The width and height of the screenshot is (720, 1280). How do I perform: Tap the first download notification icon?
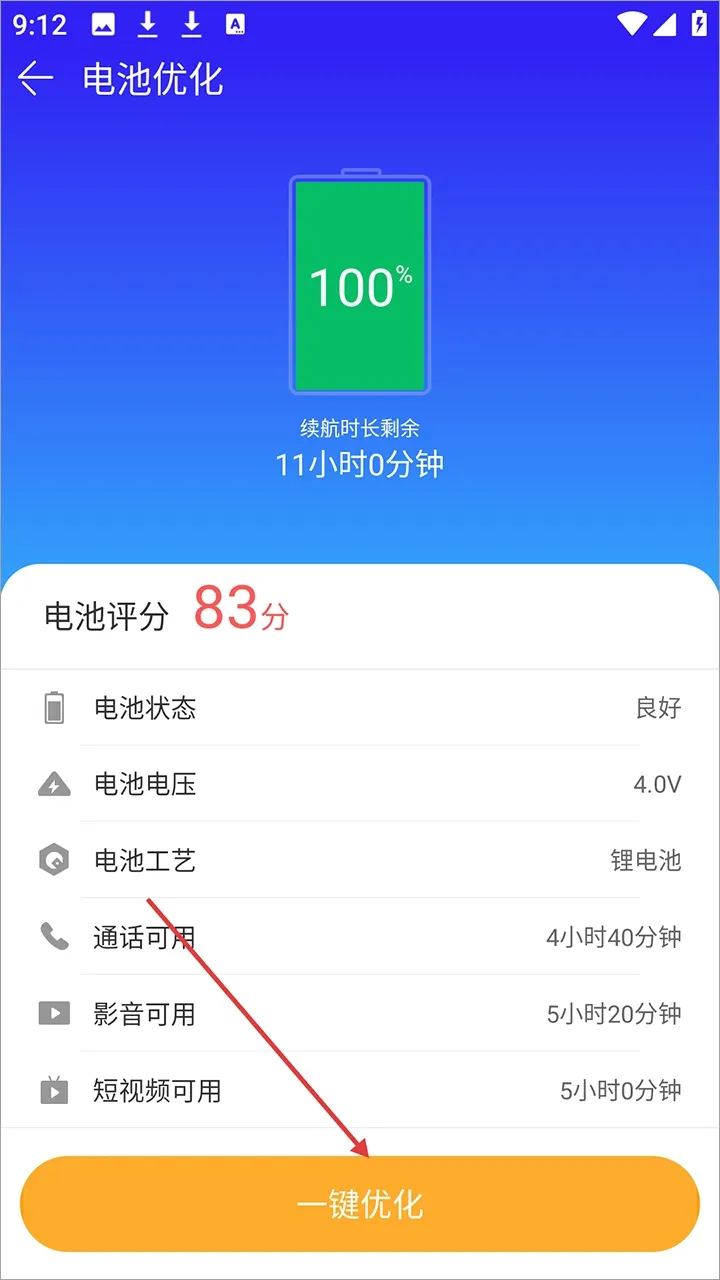pos(148,22)
